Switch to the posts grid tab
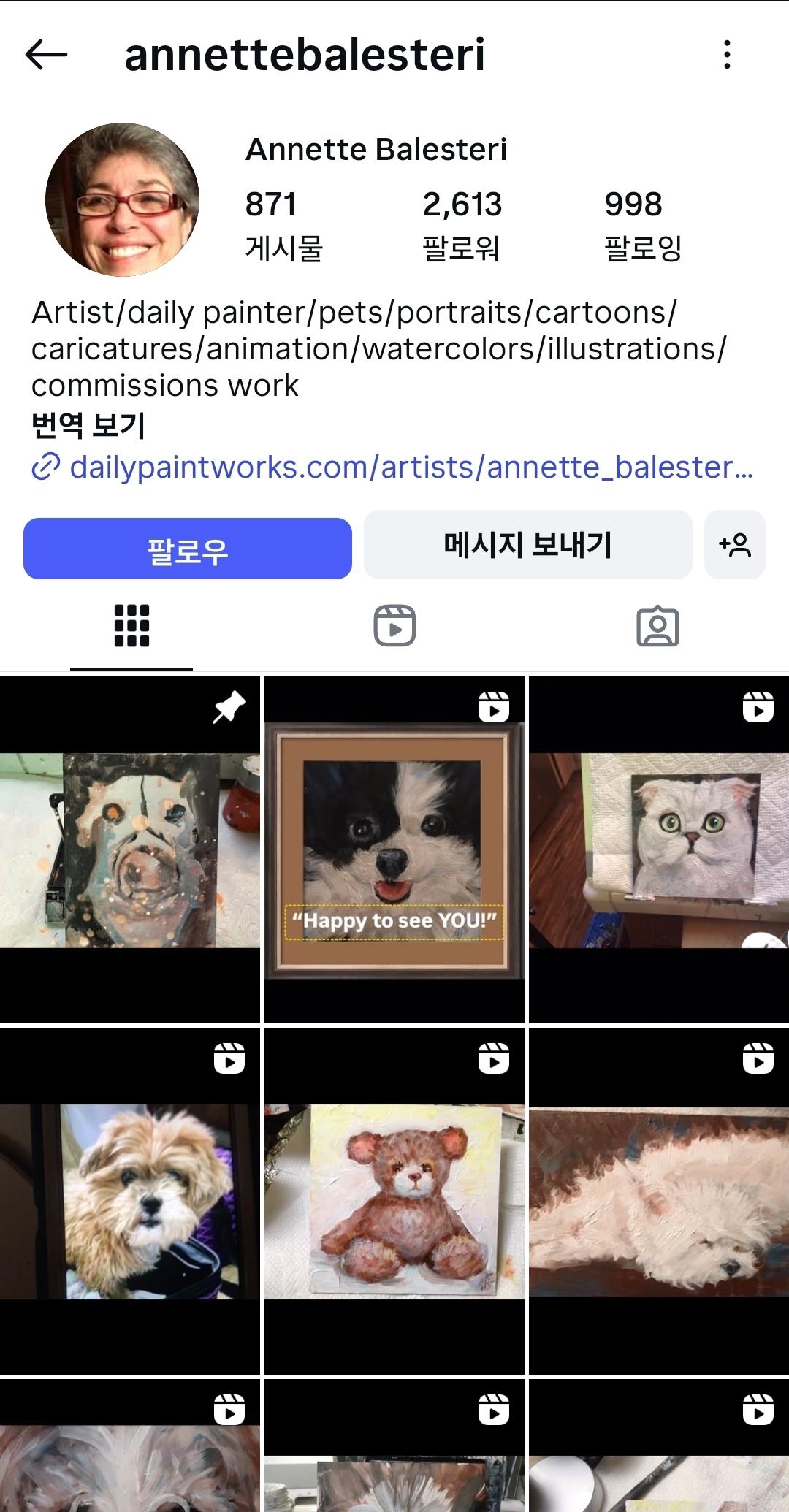This screenshot has width=789, height=1512. 131,626
